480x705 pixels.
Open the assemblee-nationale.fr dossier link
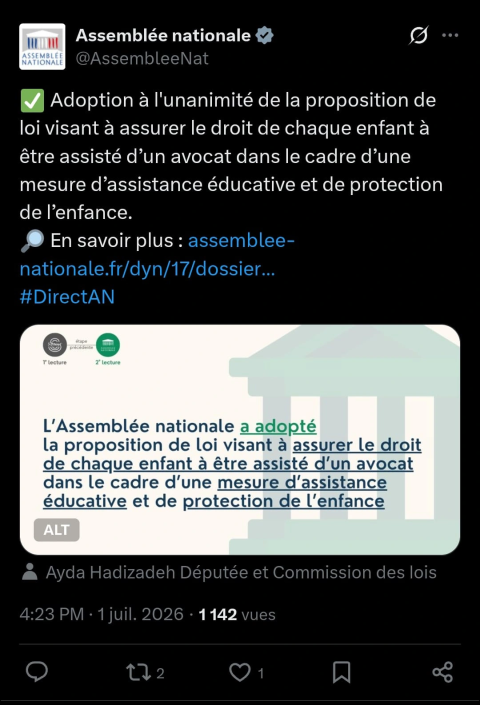pos(157,254)
